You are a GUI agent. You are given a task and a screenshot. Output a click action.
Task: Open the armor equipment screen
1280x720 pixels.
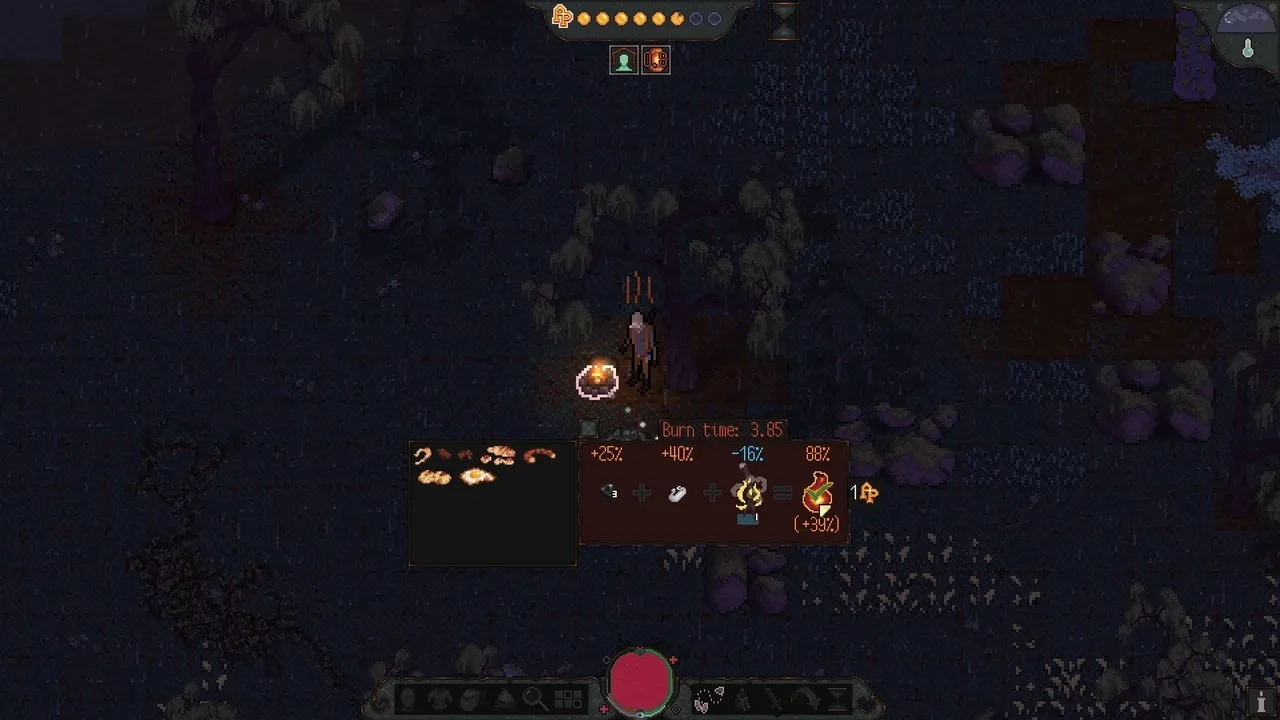(441, 699)
